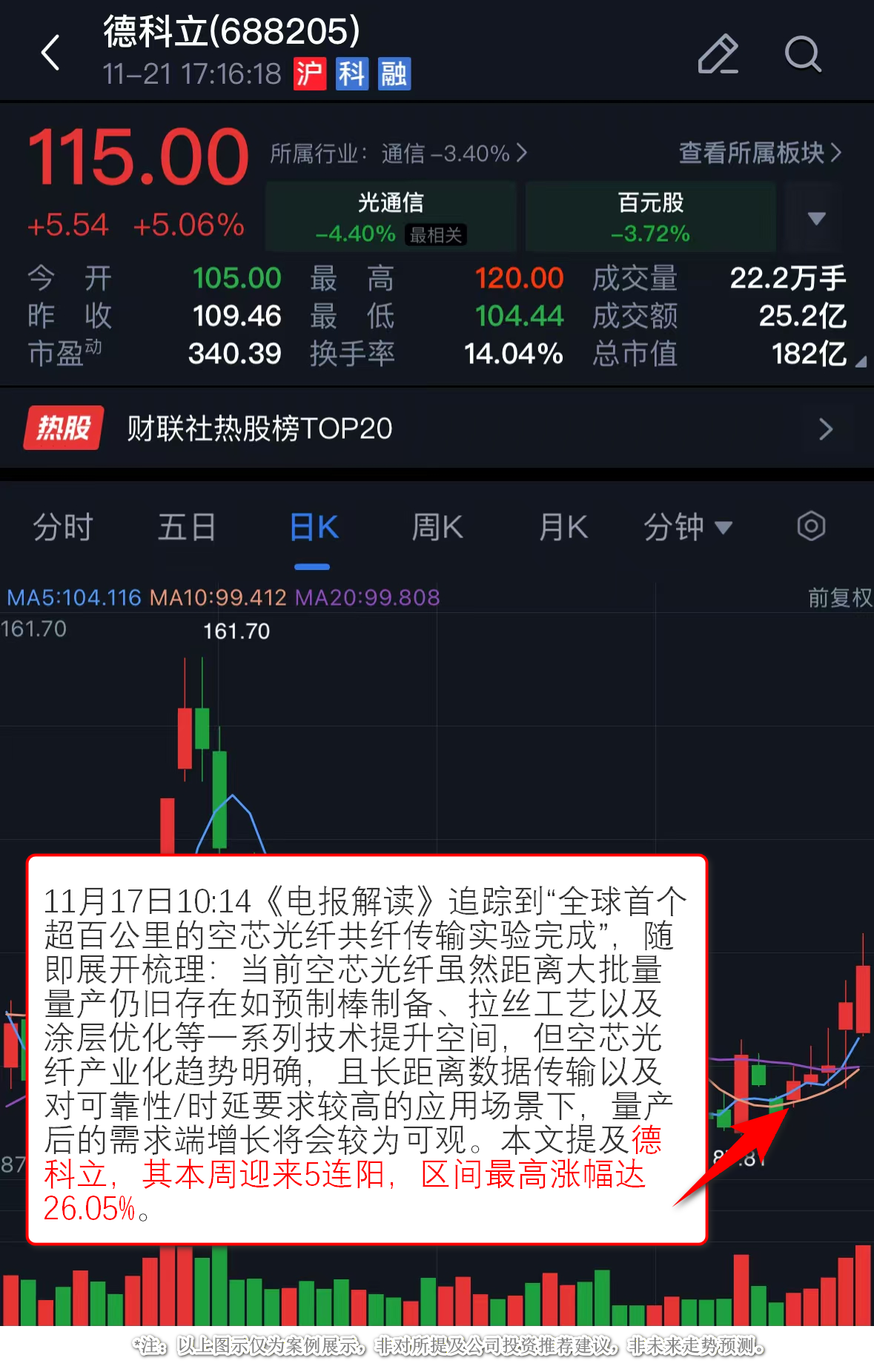This screenshot has width=874, height=1372.
Task: Open chart settings hexagon icon
Action: pos(811,527)
